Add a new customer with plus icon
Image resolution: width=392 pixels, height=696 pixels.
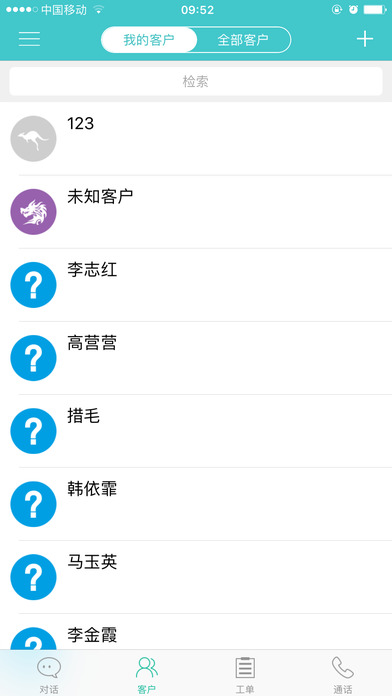coord(364,39)
